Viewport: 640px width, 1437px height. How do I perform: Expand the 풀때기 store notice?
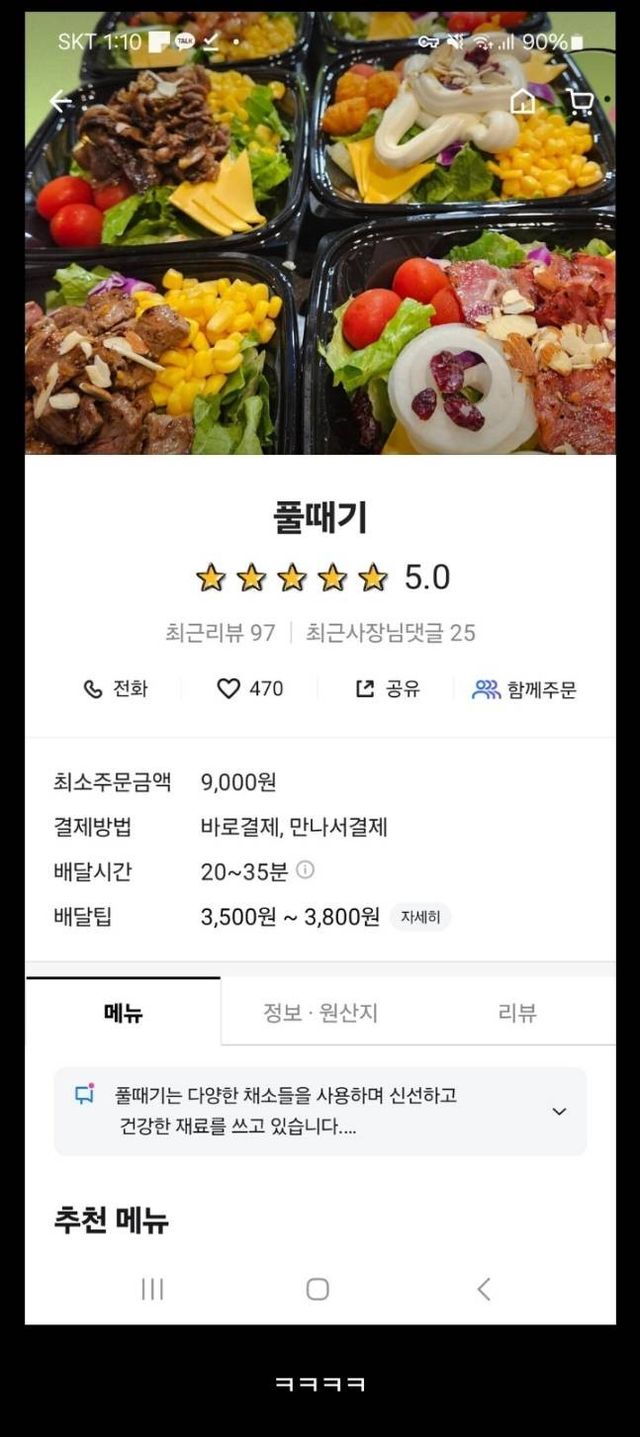pos(559,1111)
